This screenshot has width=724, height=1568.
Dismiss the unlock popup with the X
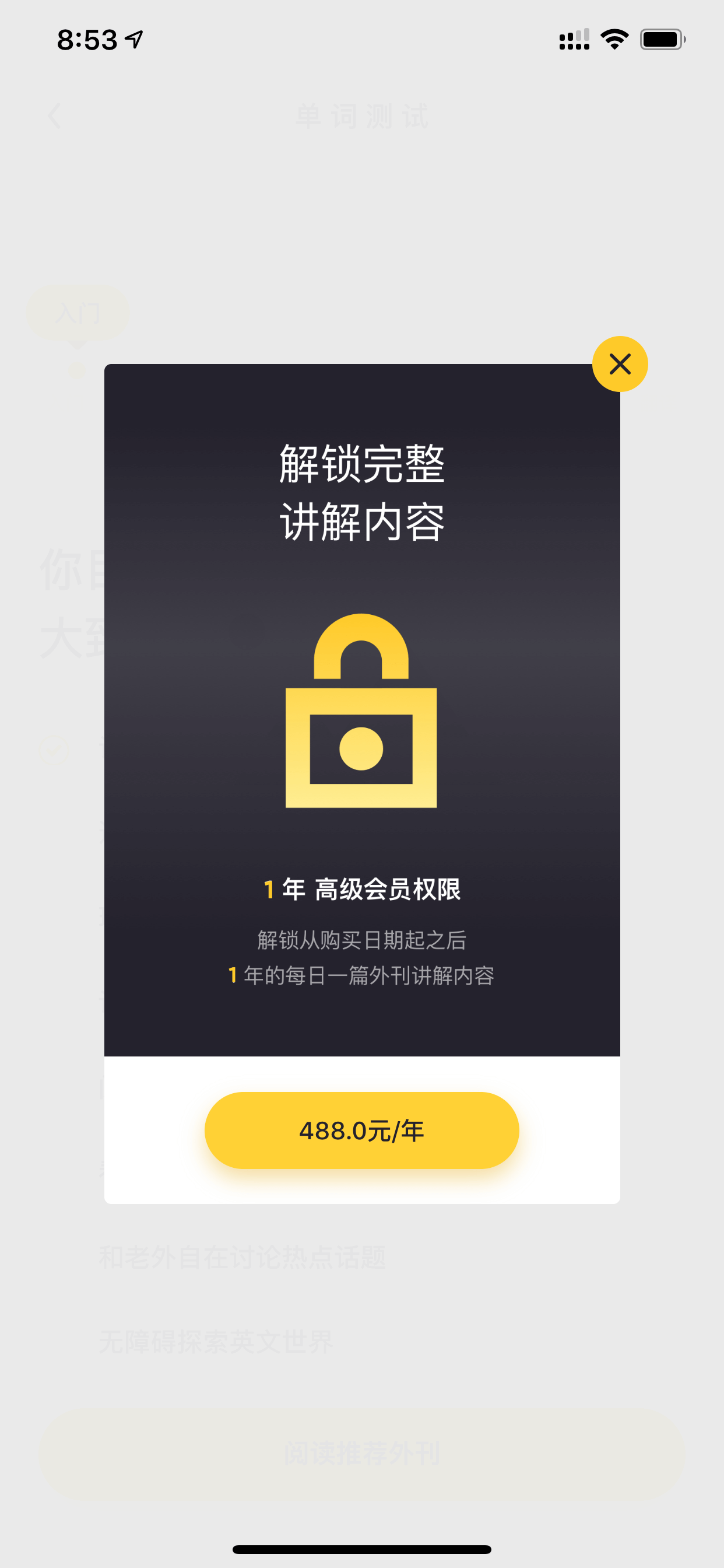(x=619, y=364)
